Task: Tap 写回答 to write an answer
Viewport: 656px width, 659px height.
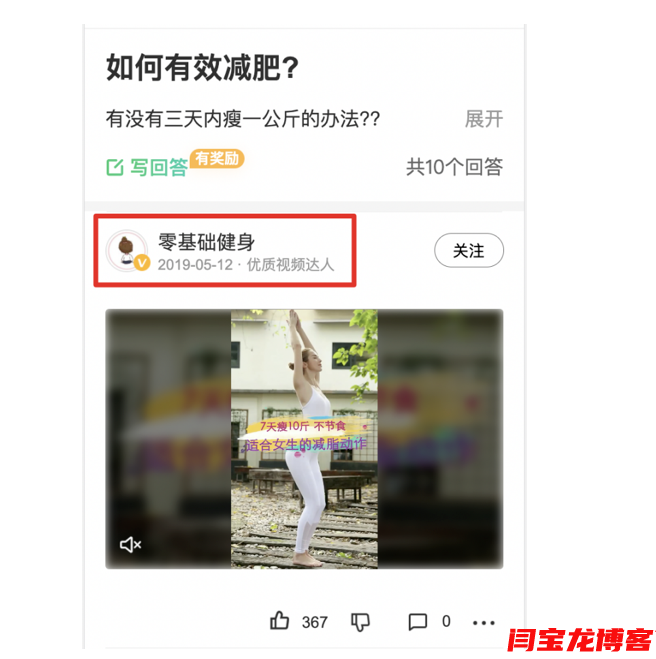Action: coord(148,167)
